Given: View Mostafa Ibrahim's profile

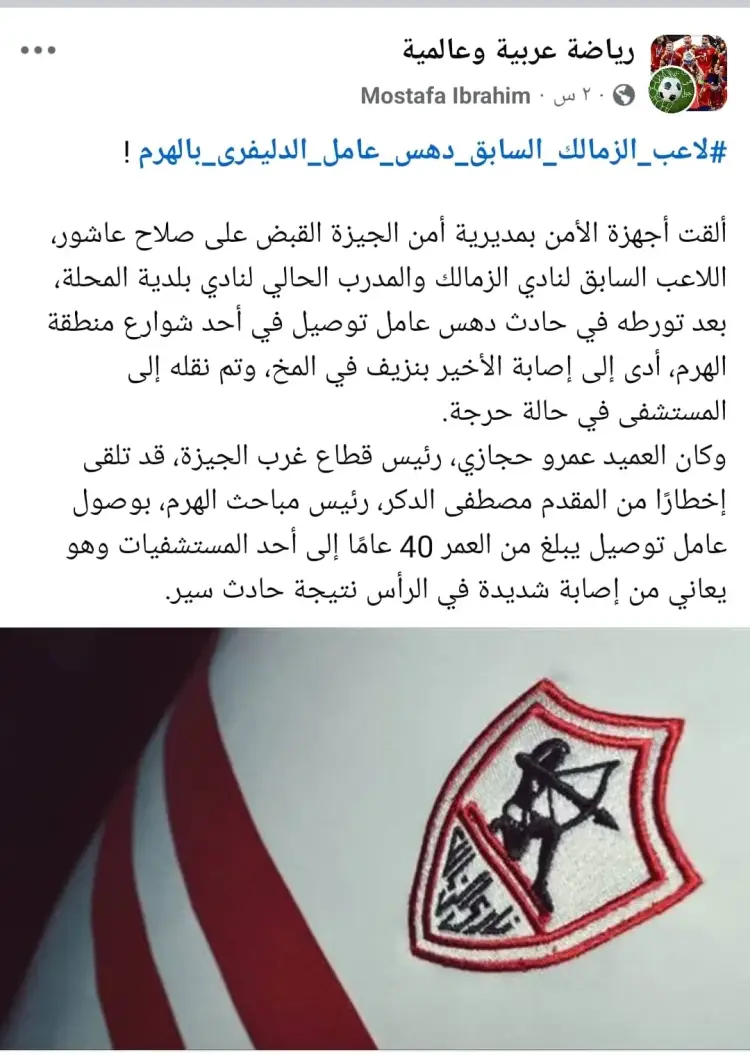Looking at the screenshot, I should pos(446,96).
